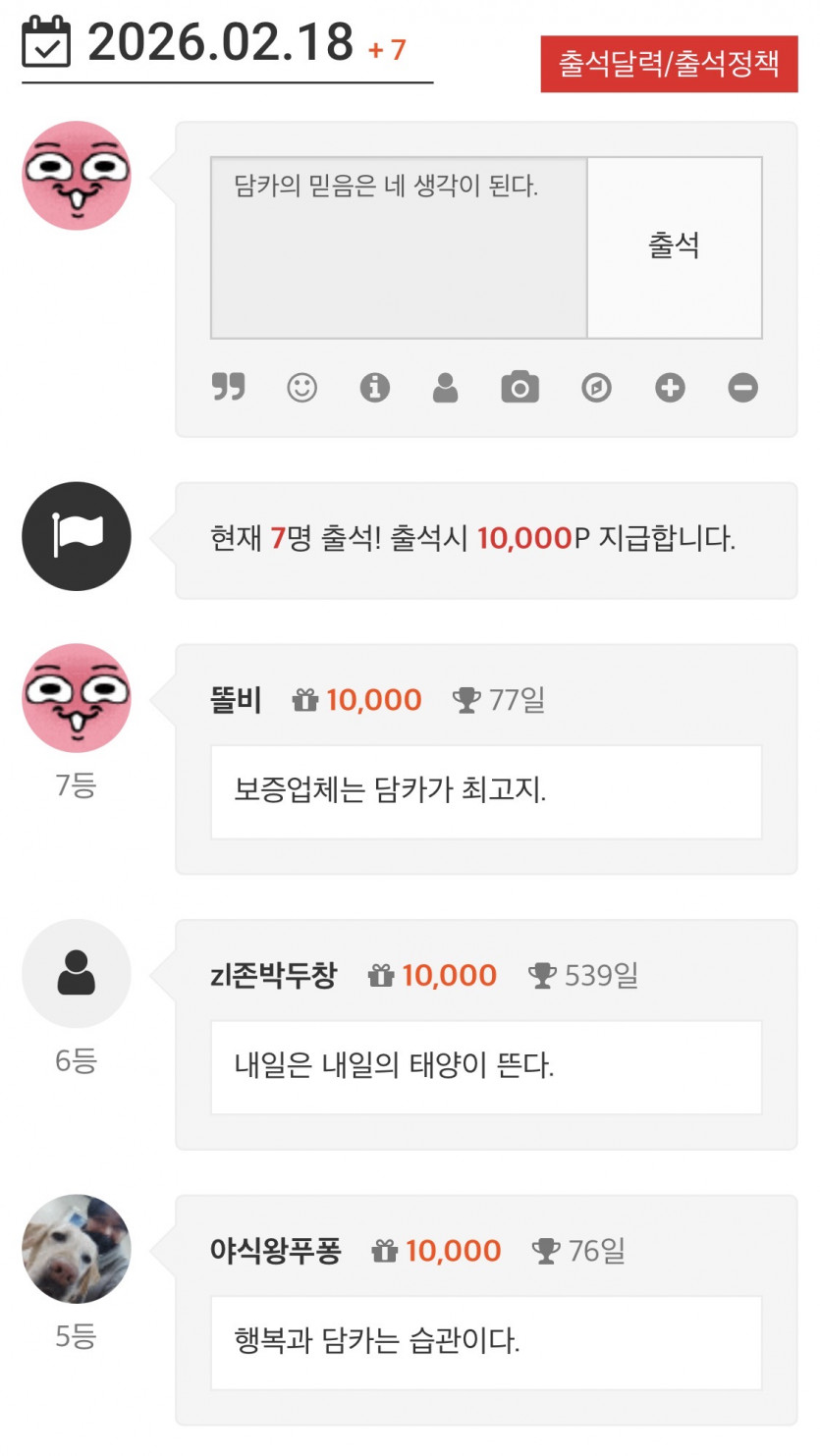Increase font size with the plus icon
The width and height of the screenshot is (820, 1456).
coord(670,387)
